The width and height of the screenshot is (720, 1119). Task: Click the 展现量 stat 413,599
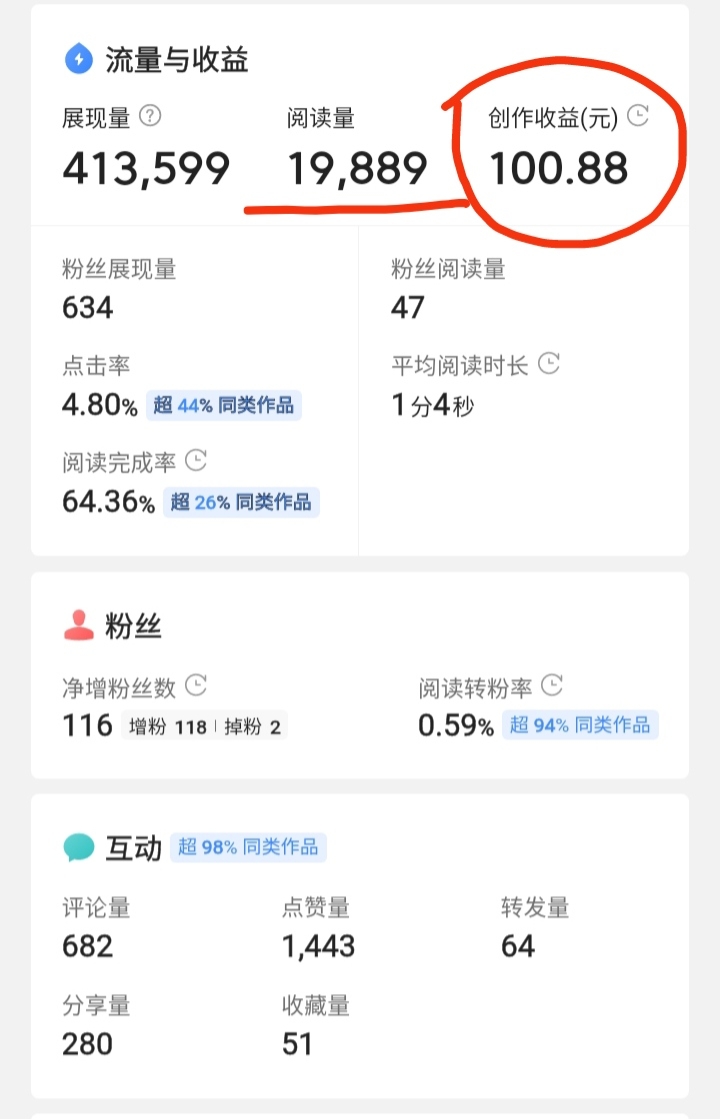point(148,168)
